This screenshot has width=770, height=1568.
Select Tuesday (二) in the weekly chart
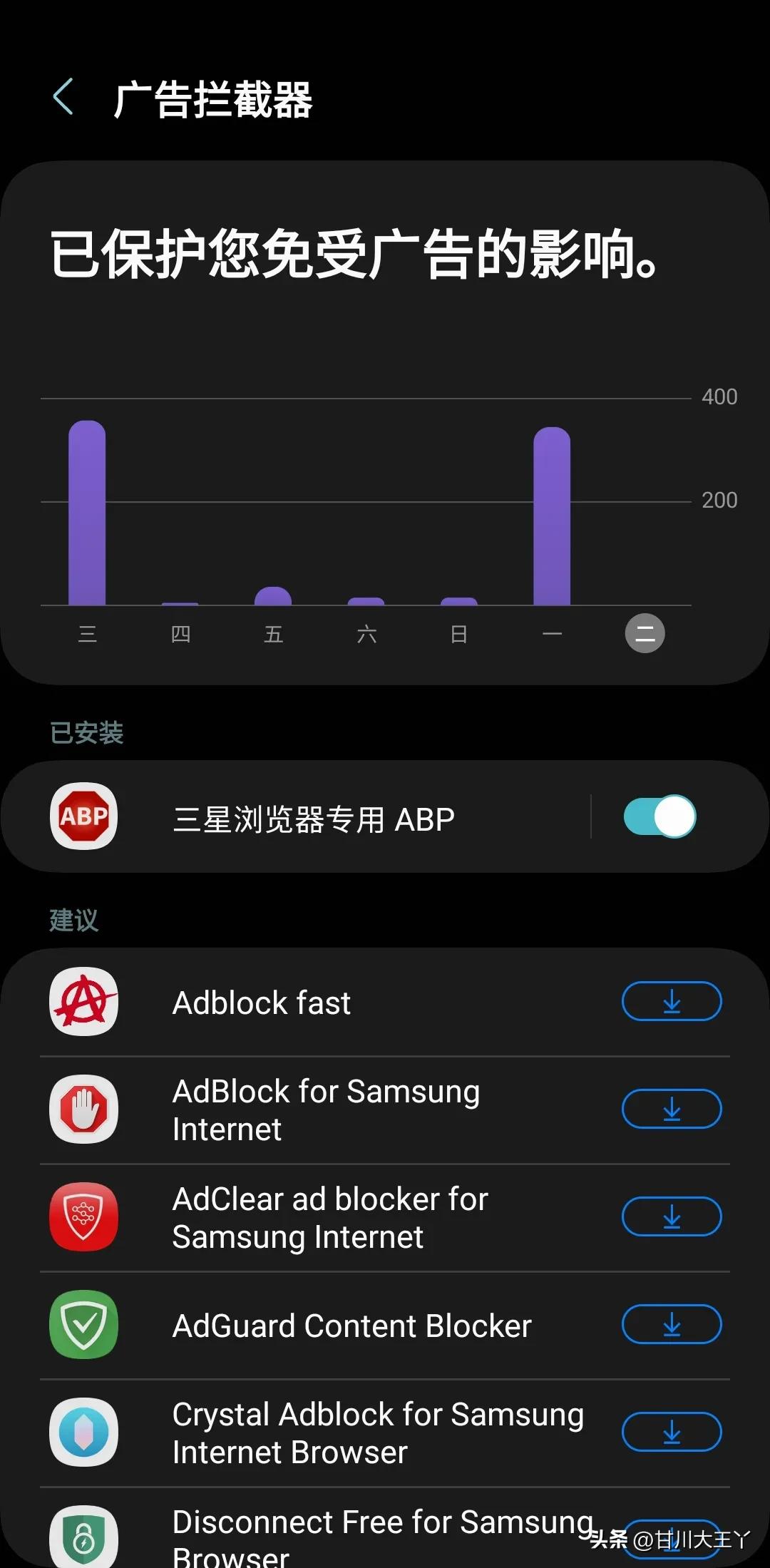click(645, 633)
